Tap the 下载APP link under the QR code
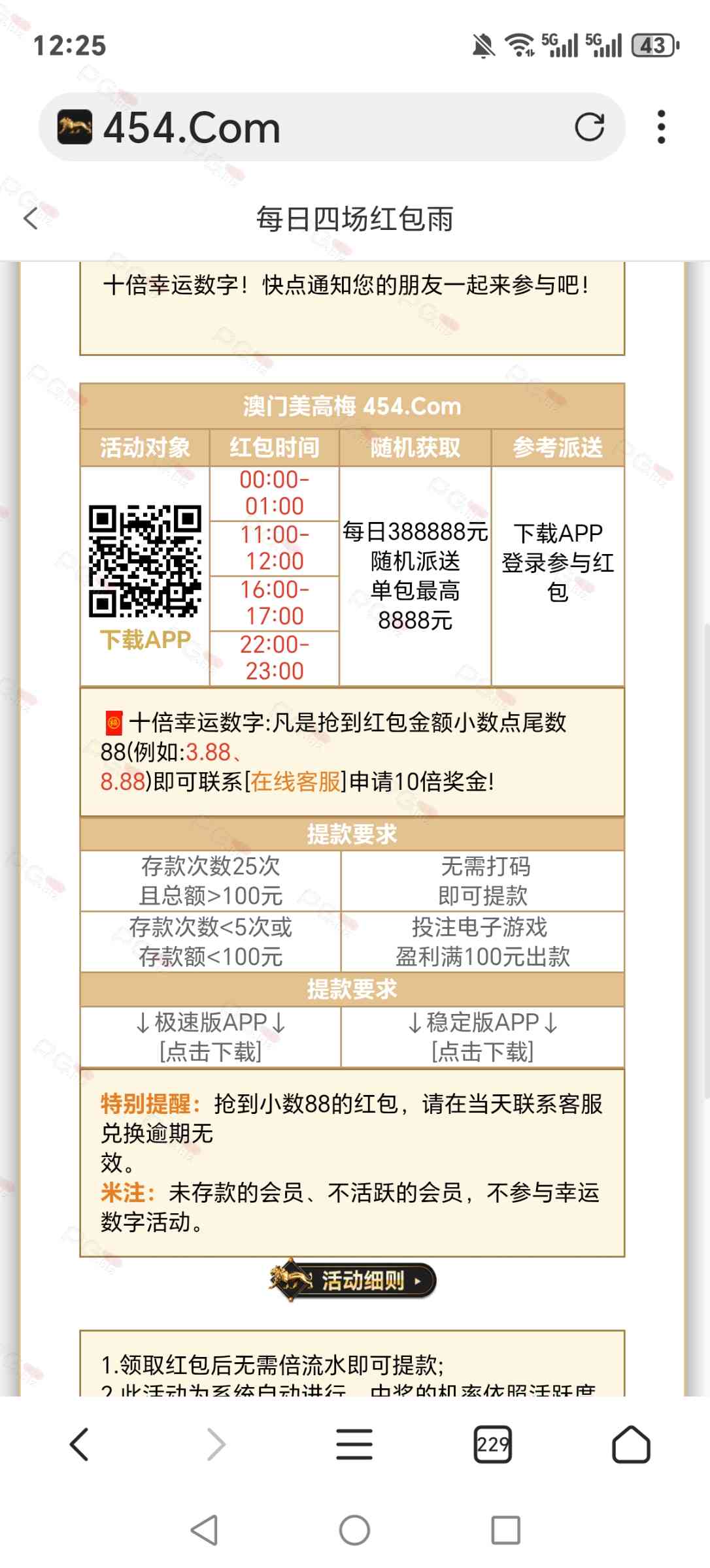 point(145,640)
